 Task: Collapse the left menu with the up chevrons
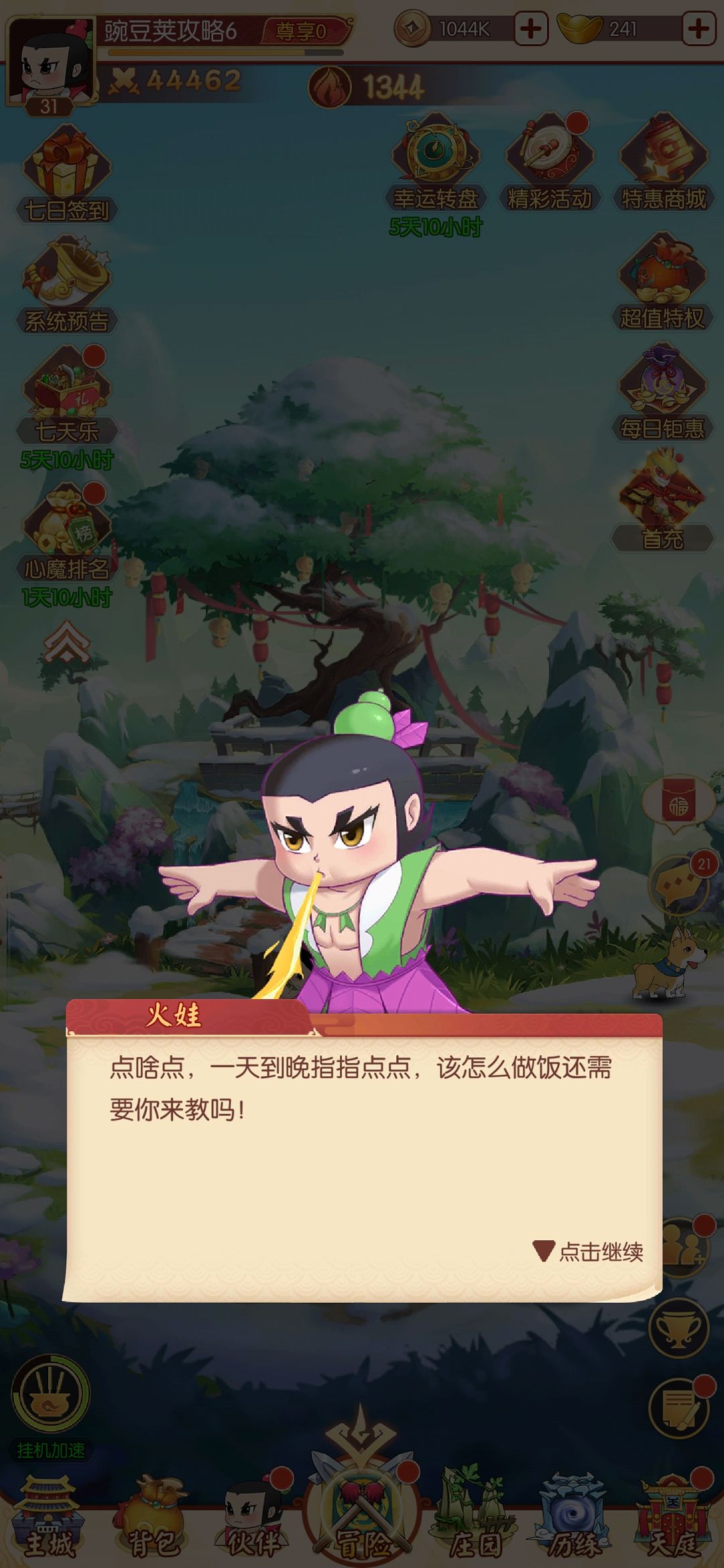coord(66,641)
